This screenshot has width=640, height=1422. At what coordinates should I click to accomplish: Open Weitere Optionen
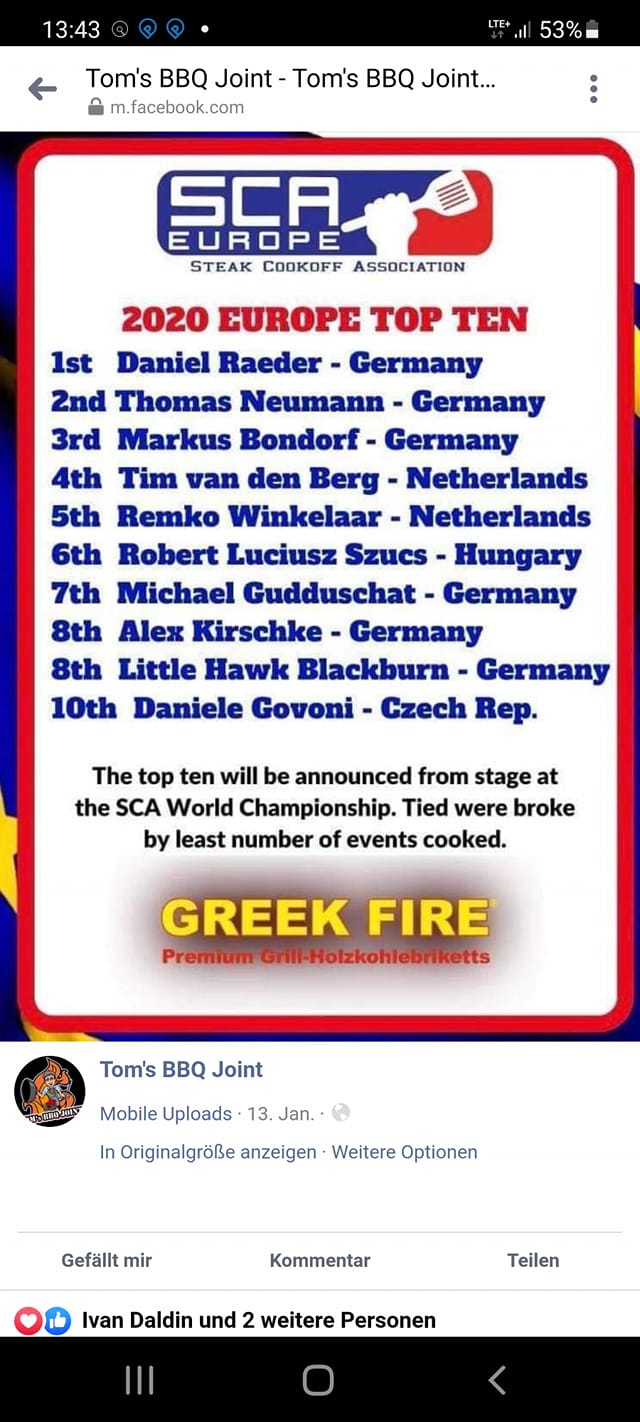coord(404,1152)
